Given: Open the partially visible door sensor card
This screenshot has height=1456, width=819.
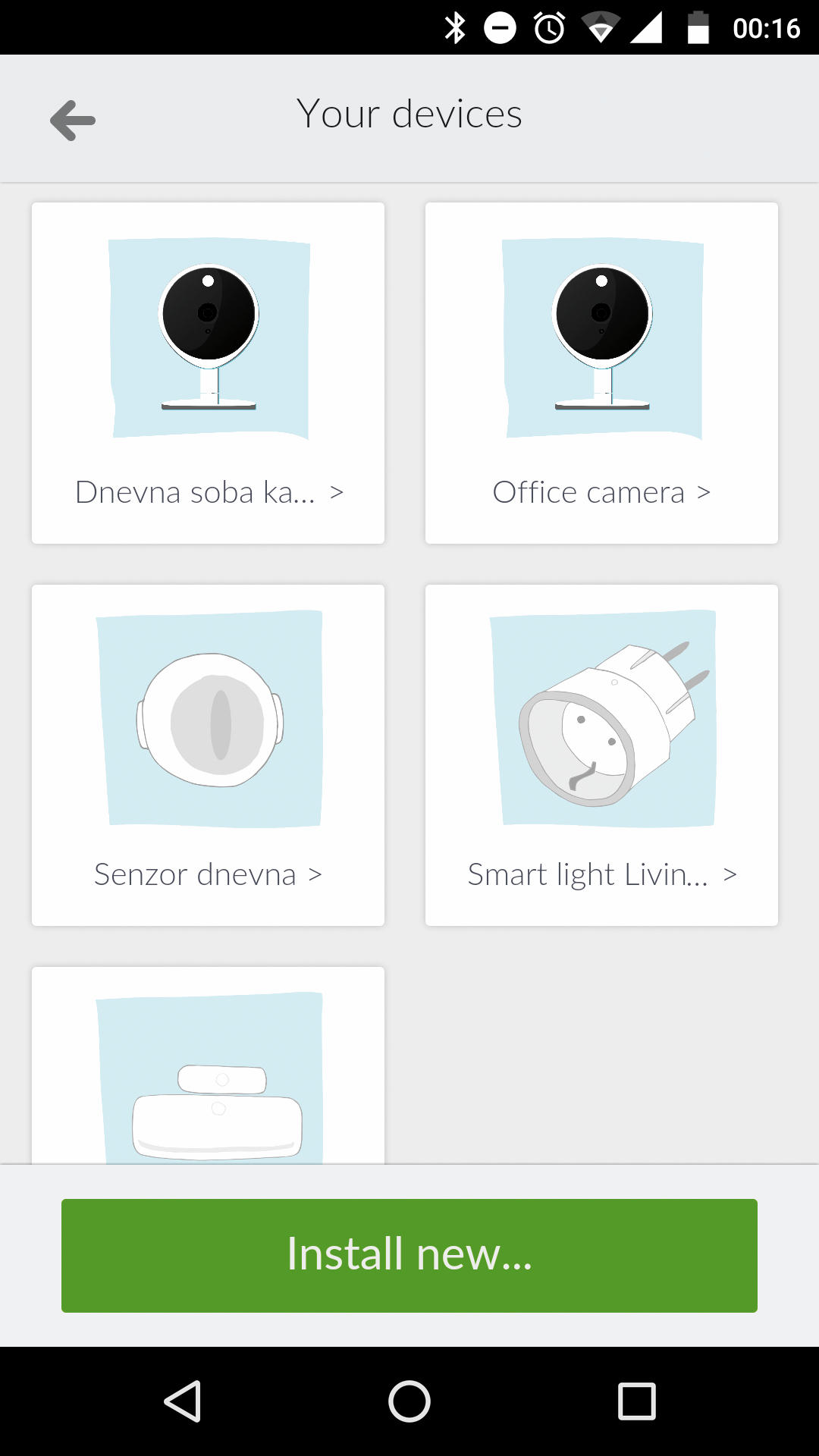Looking at the screenshot, I should click(x=208, y=1065).
